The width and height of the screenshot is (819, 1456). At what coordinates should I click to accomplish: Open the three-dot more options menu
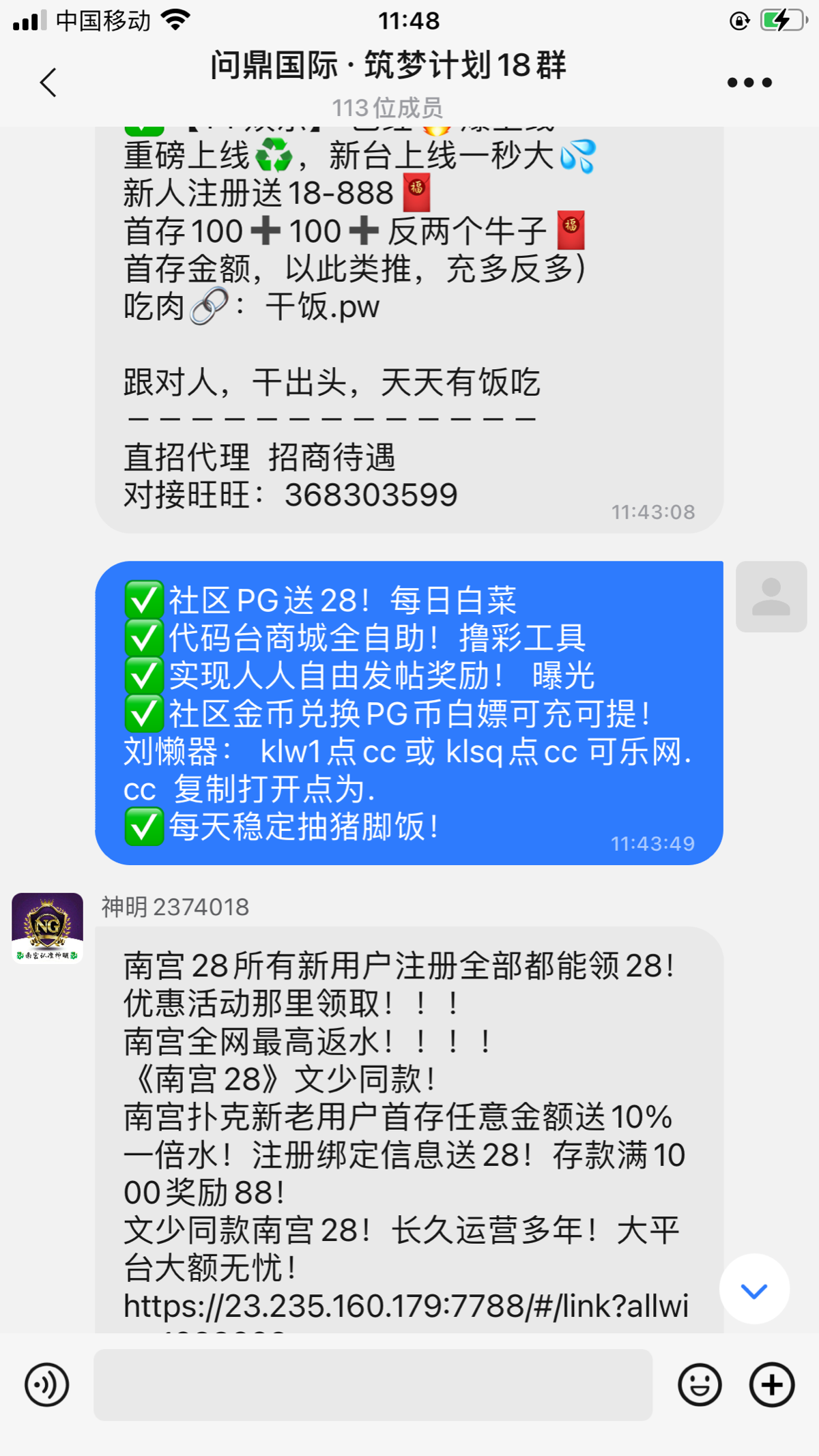pyautogui.click(x=751, y=82)
